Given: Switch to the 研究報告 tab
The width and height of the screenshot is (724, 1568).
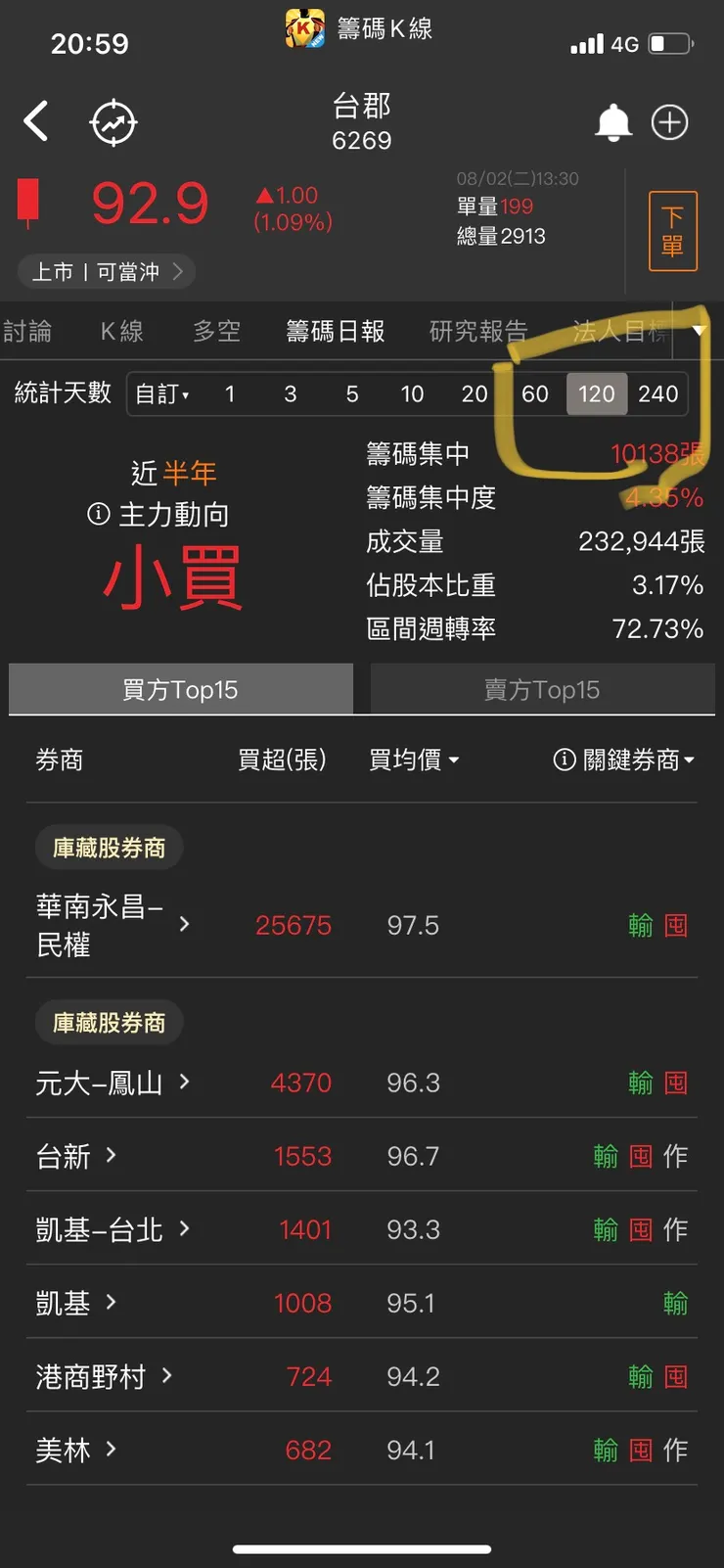Looking at the screenshot, I should point(477,332).
